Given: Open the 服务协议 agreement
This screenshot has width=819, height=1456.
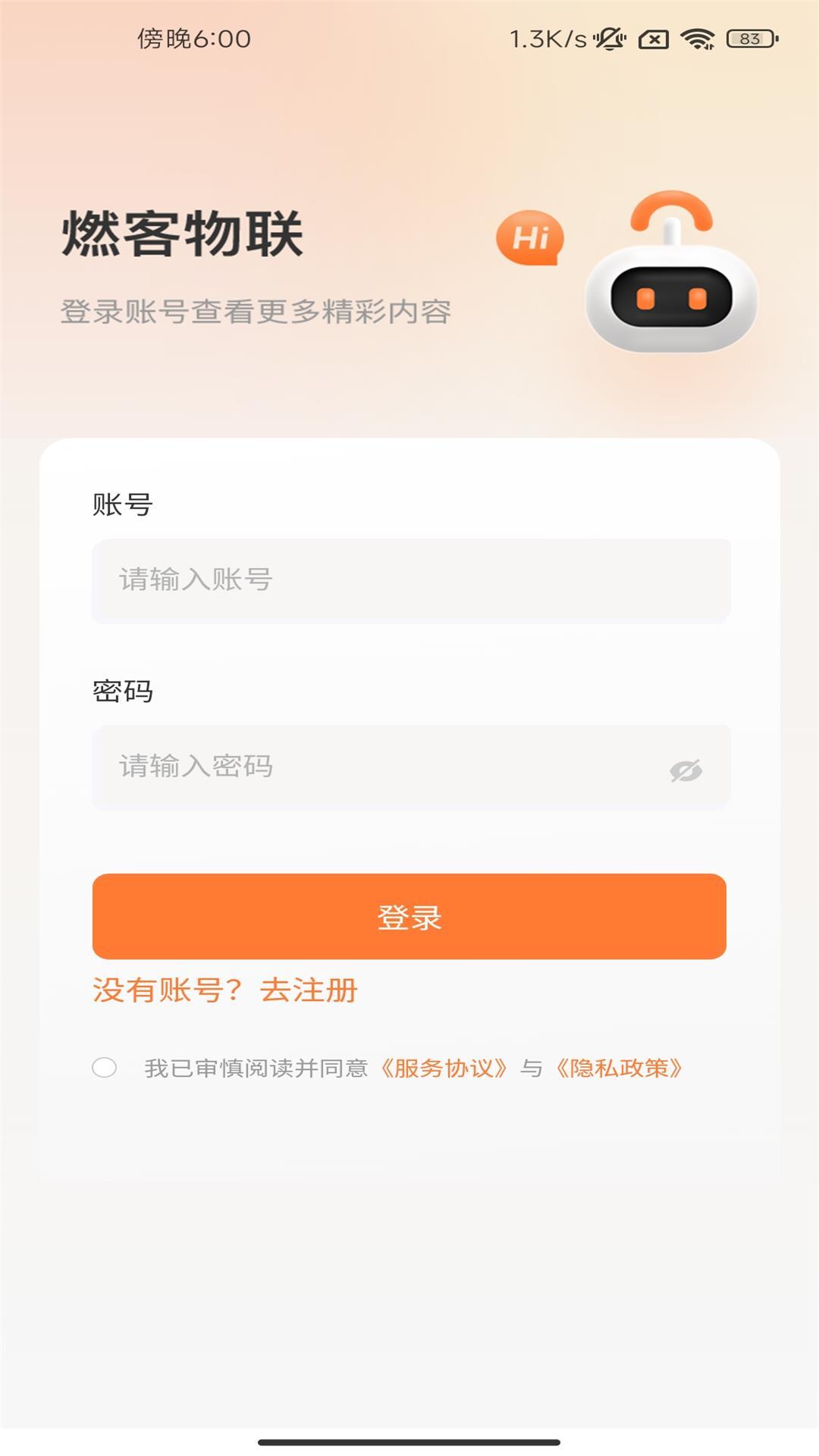Looking at the screenshot, I should [444, 1068].
